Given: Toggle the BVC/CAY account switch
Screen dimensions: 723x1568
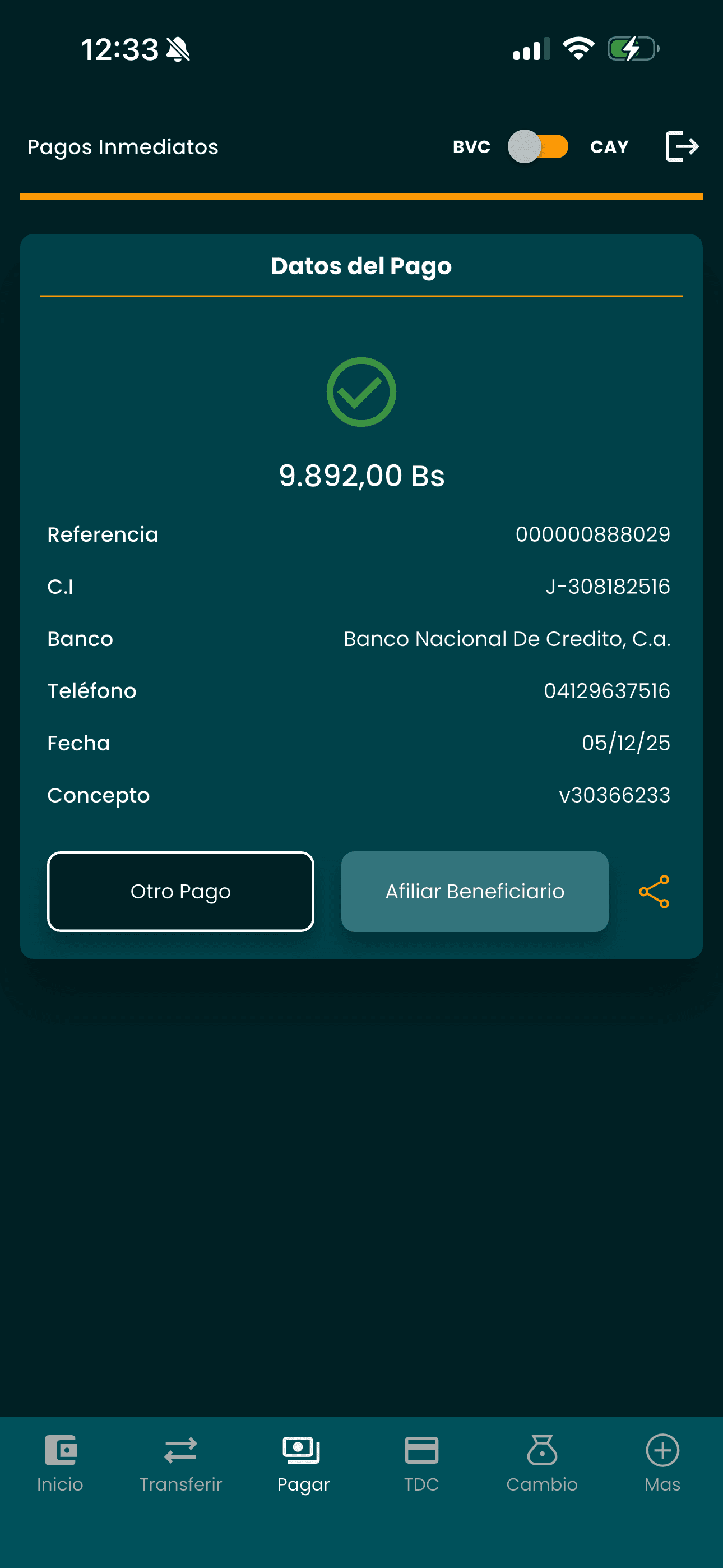Looking at the screenshot, I should 538,147.
